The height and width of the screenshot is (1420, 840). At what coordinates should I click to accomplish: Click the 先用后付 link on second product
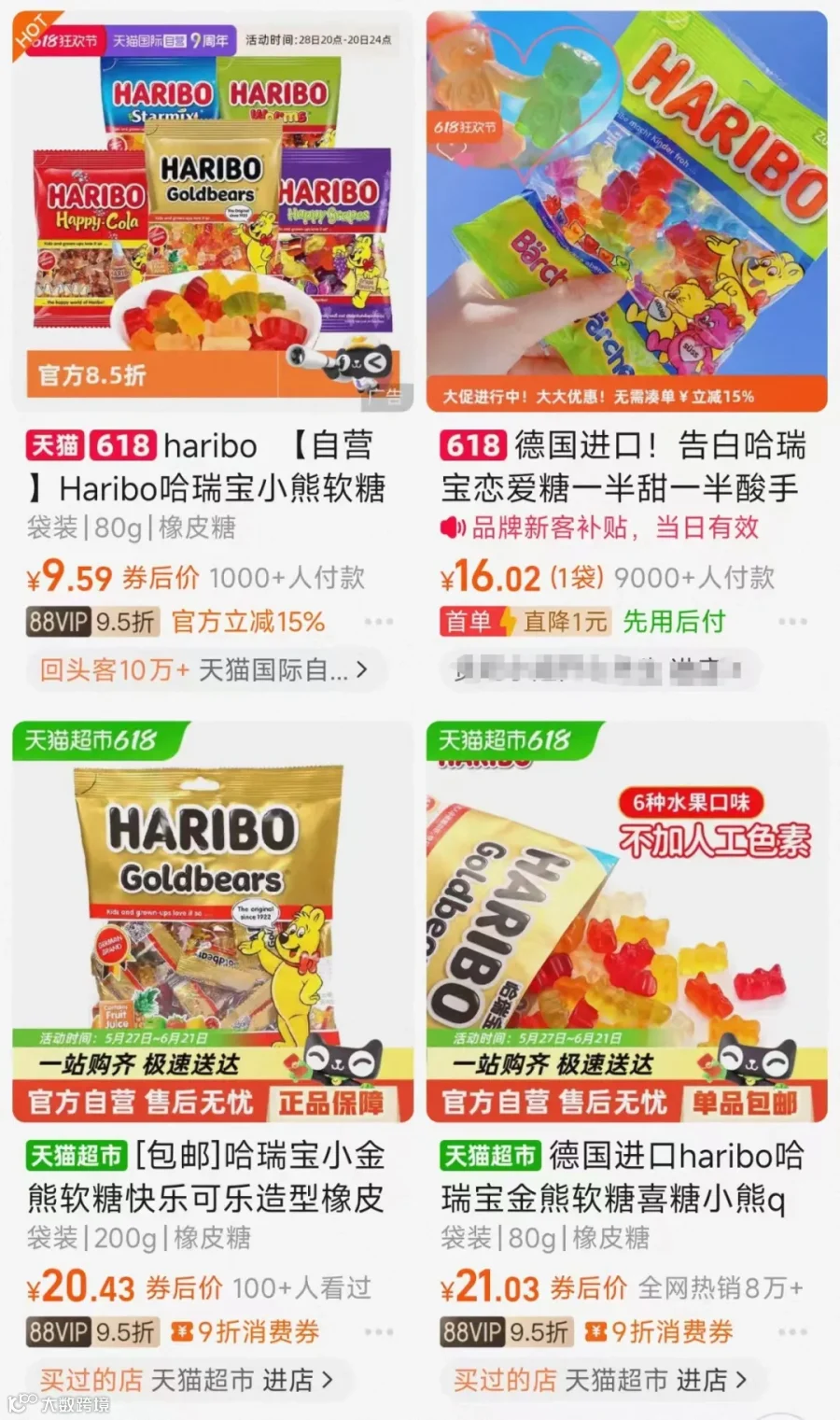675,621
